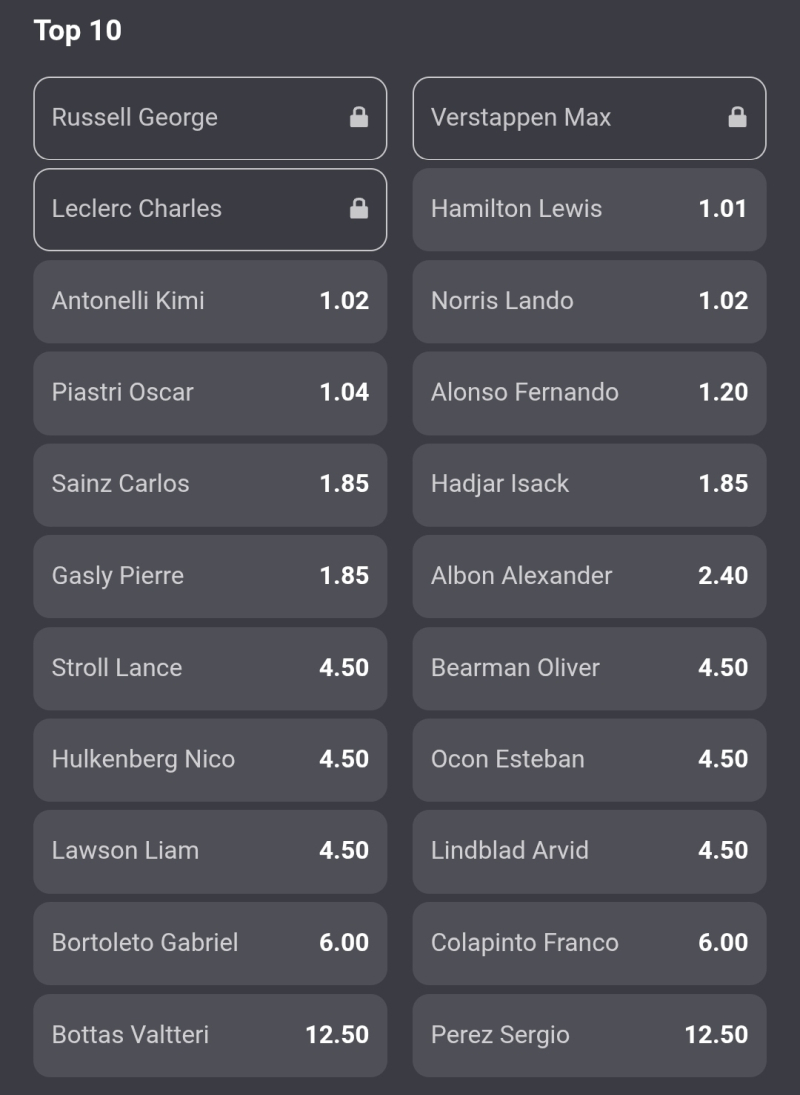
Task: Select Perez Sergio at 12.50
Action: tap(589, 1035)
